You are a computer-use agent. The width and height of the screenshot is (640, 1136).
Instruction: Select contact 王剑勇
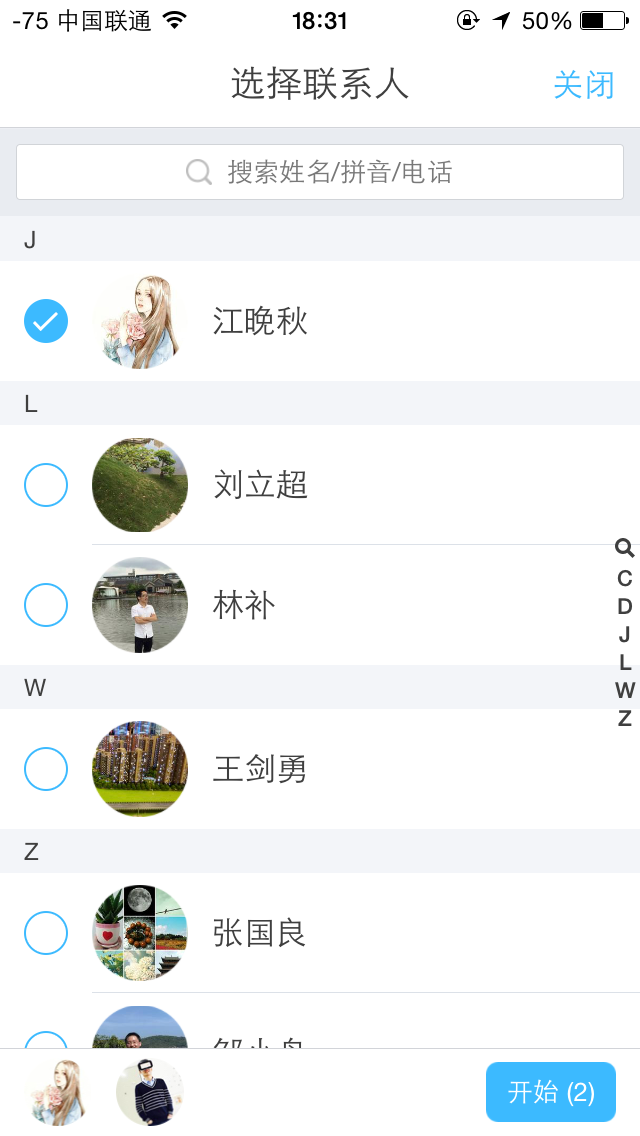(46, 769)
